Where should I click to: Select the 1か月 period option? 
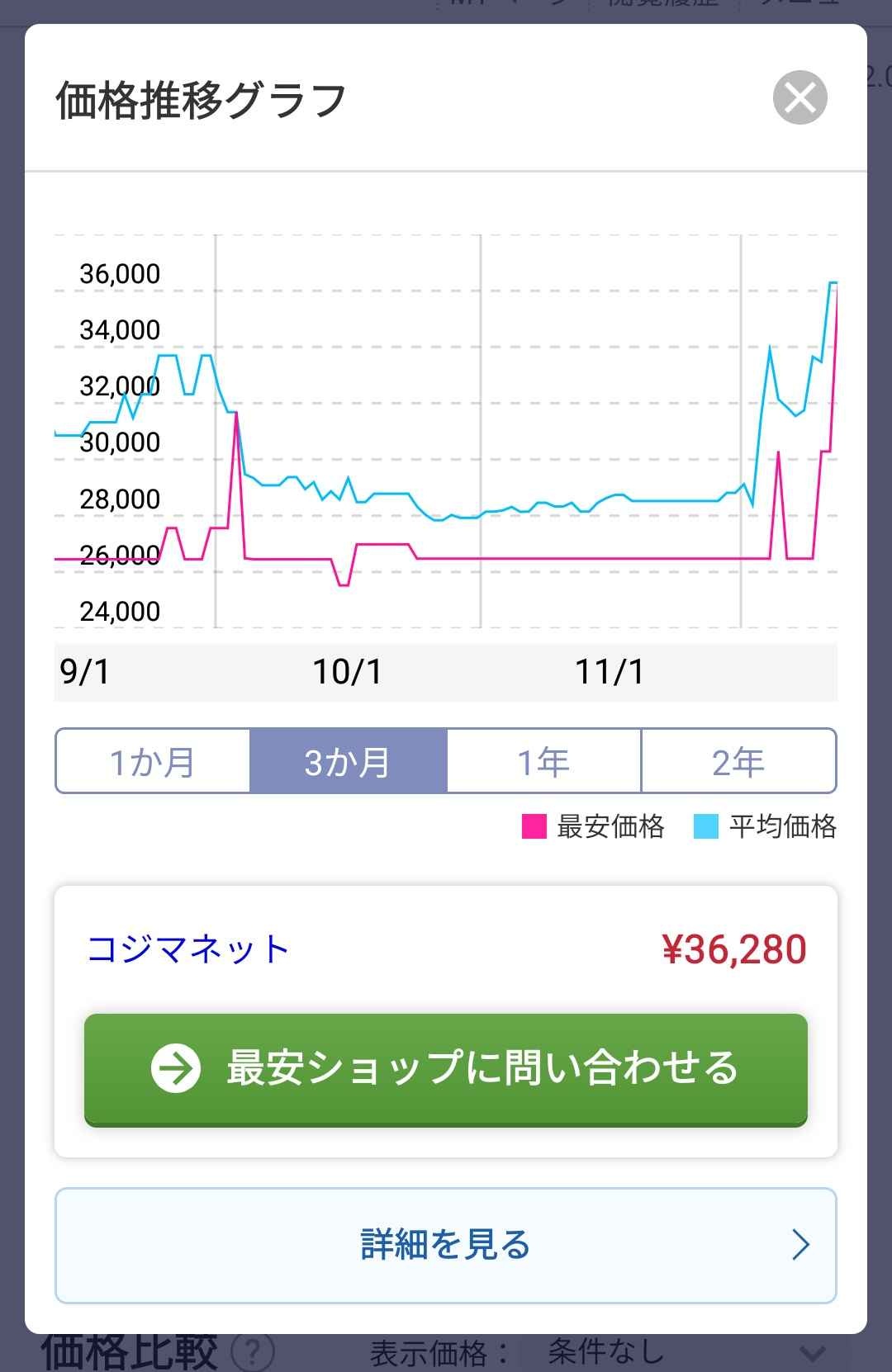point(152,761)
